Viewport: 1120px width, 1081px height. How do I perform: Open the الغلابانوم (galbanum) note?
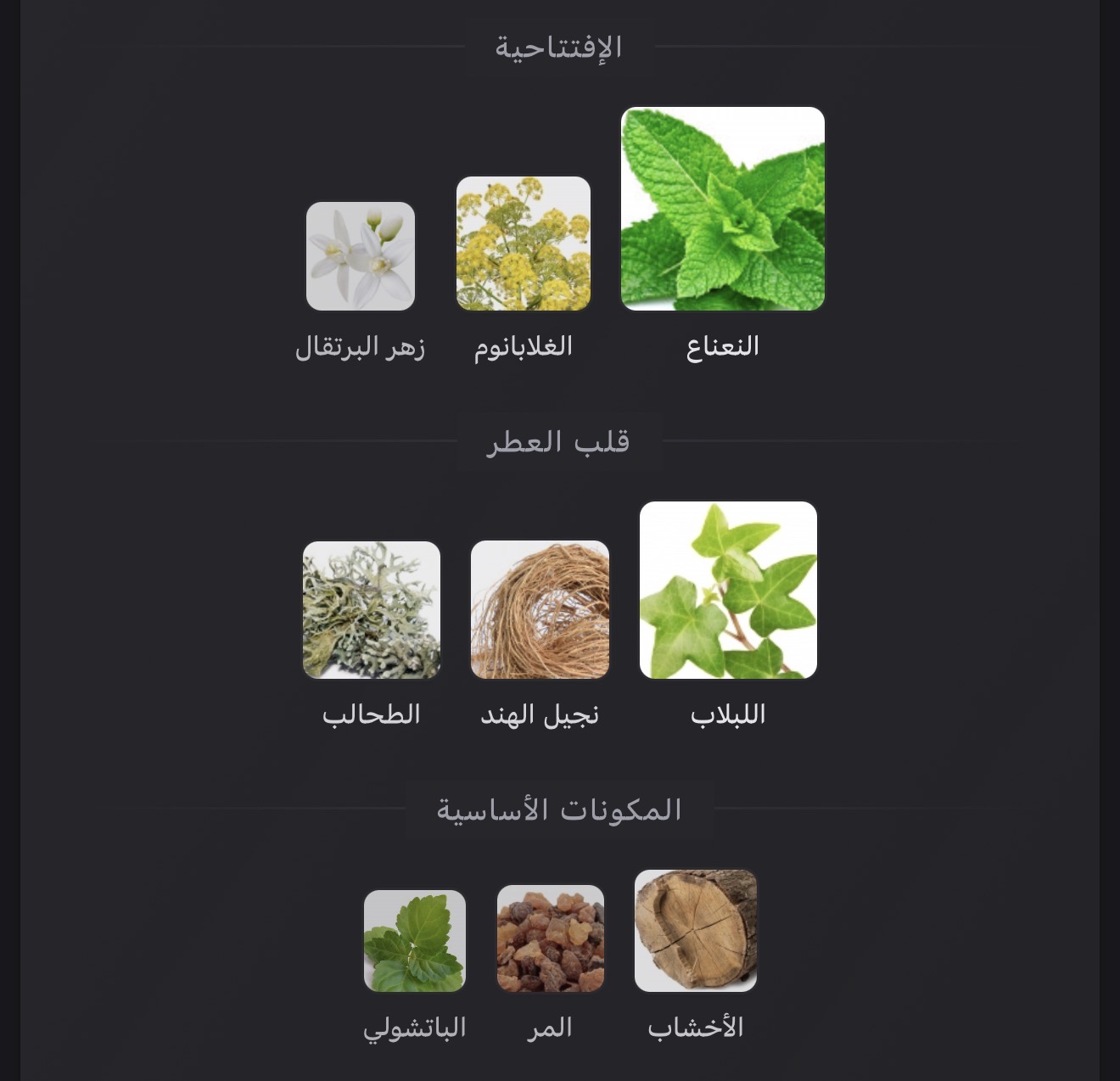(523, 244)
